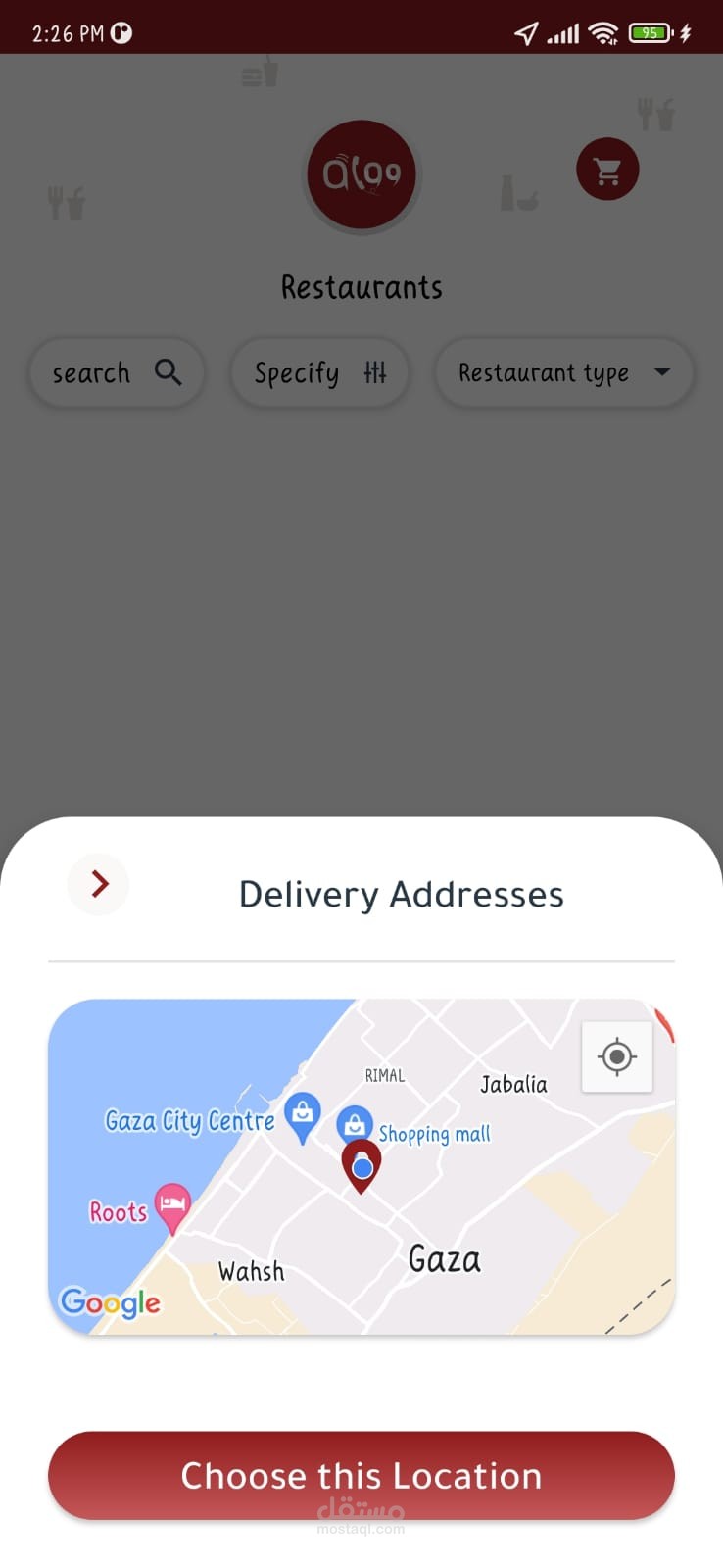Tap the chevron arrow beside Delivery Addresses

pos(98,884)
